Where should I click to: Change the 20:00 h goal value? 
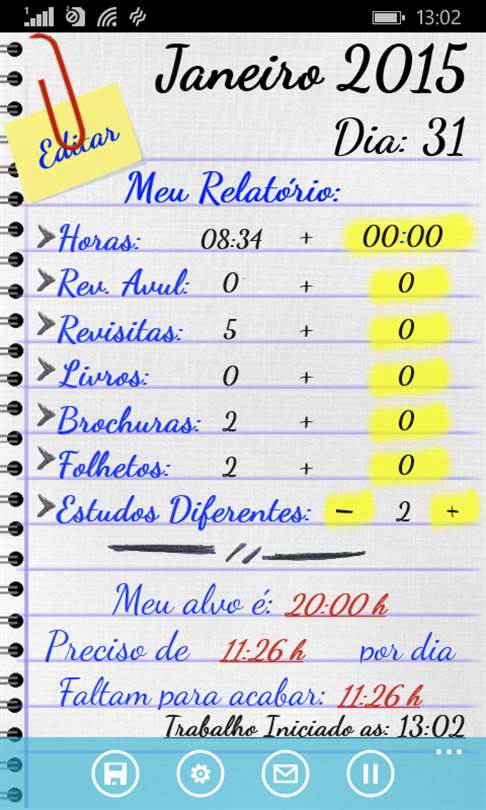click(x=336, y=604)
